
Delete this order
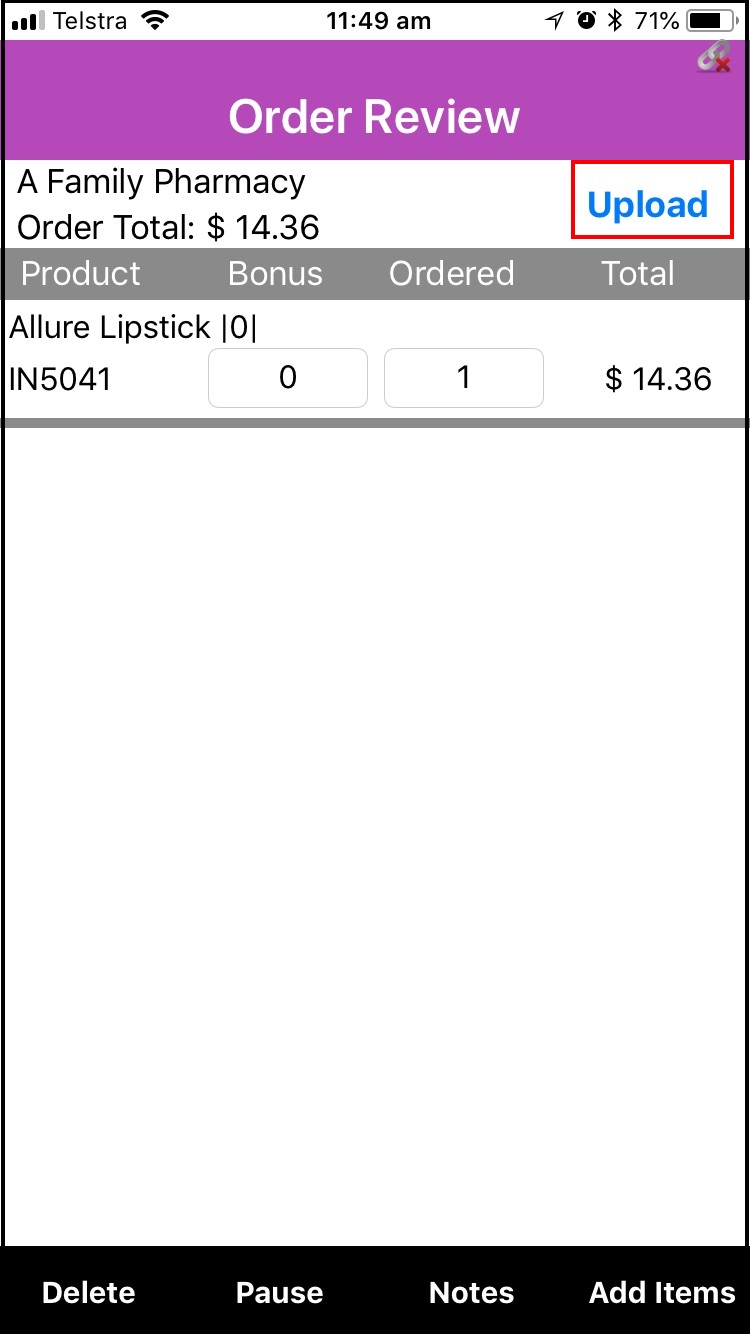88,1292
